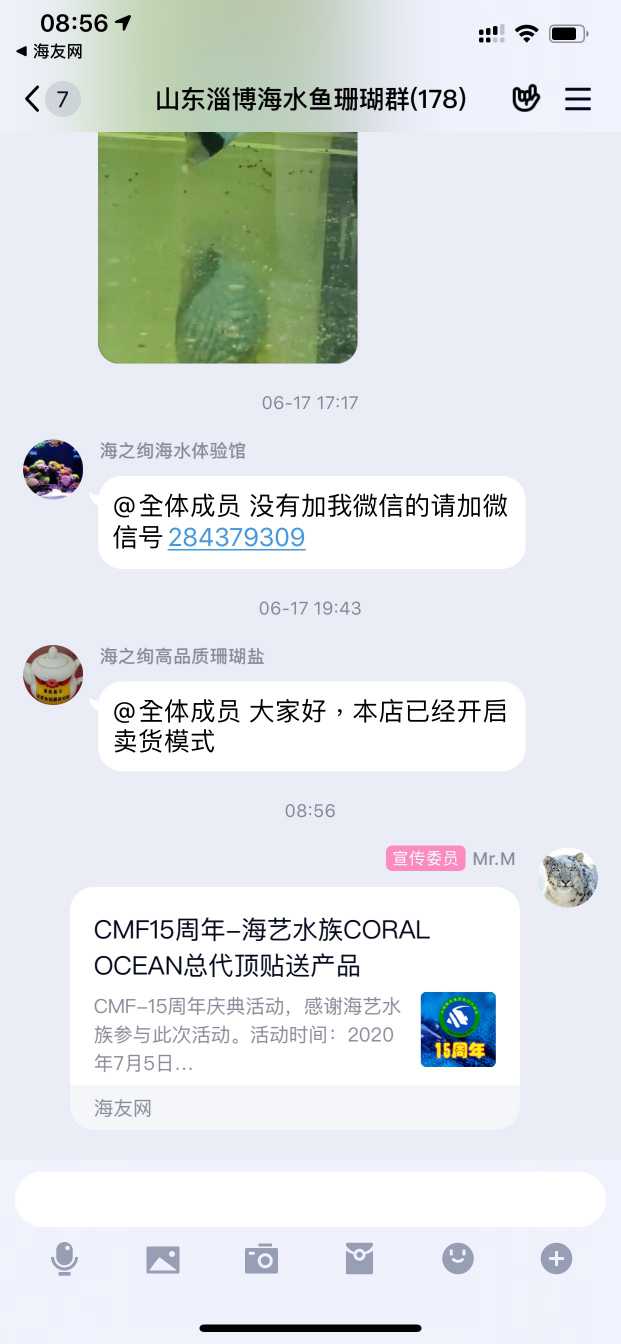Open the group menu hamburger icon
The image size is (621, 1344).
coord(578,99)
